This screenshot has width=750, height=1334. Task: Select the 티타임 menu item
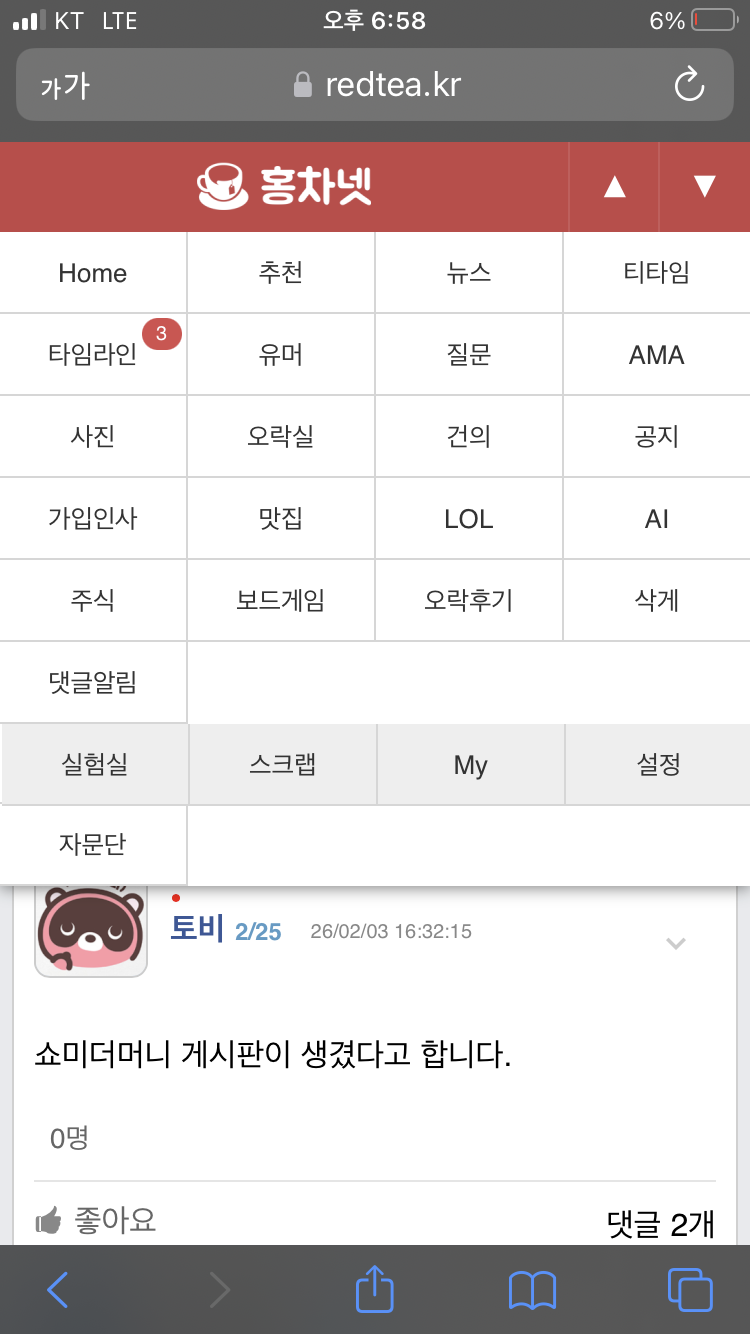pos(657,273)
